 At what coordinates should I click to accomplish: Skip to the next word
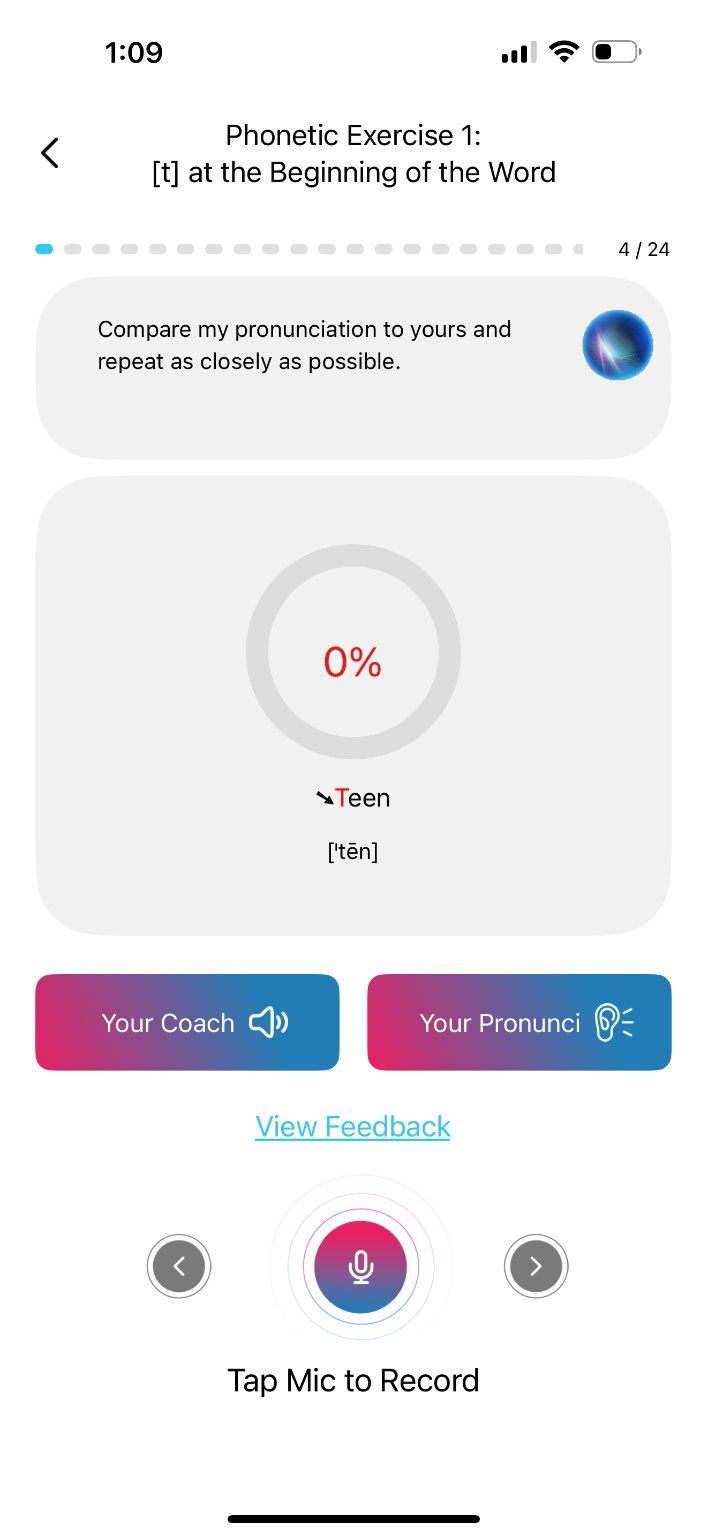(x=536, y=1266)
